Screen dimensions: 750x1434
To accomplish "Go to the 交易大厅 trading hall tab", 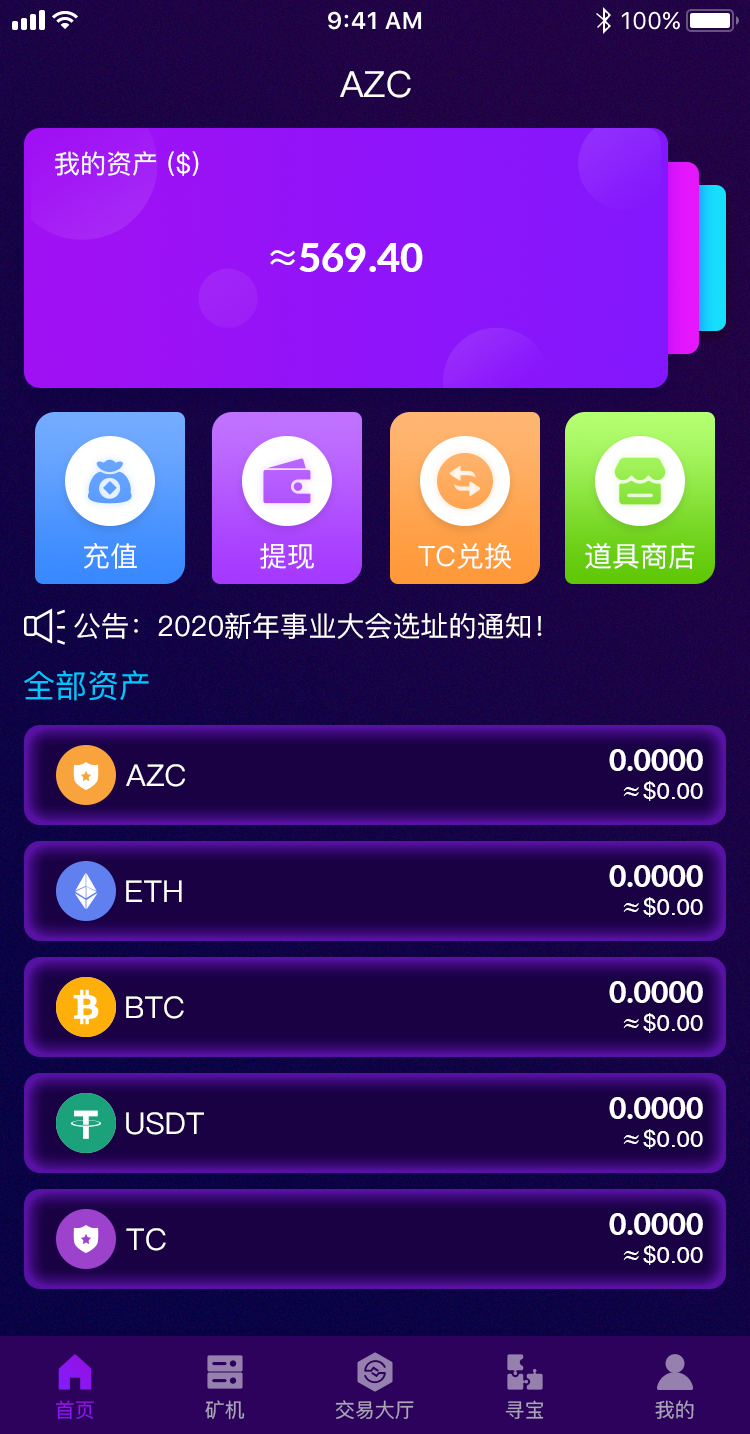I will pyautogui.click(x=375, y=1386).
